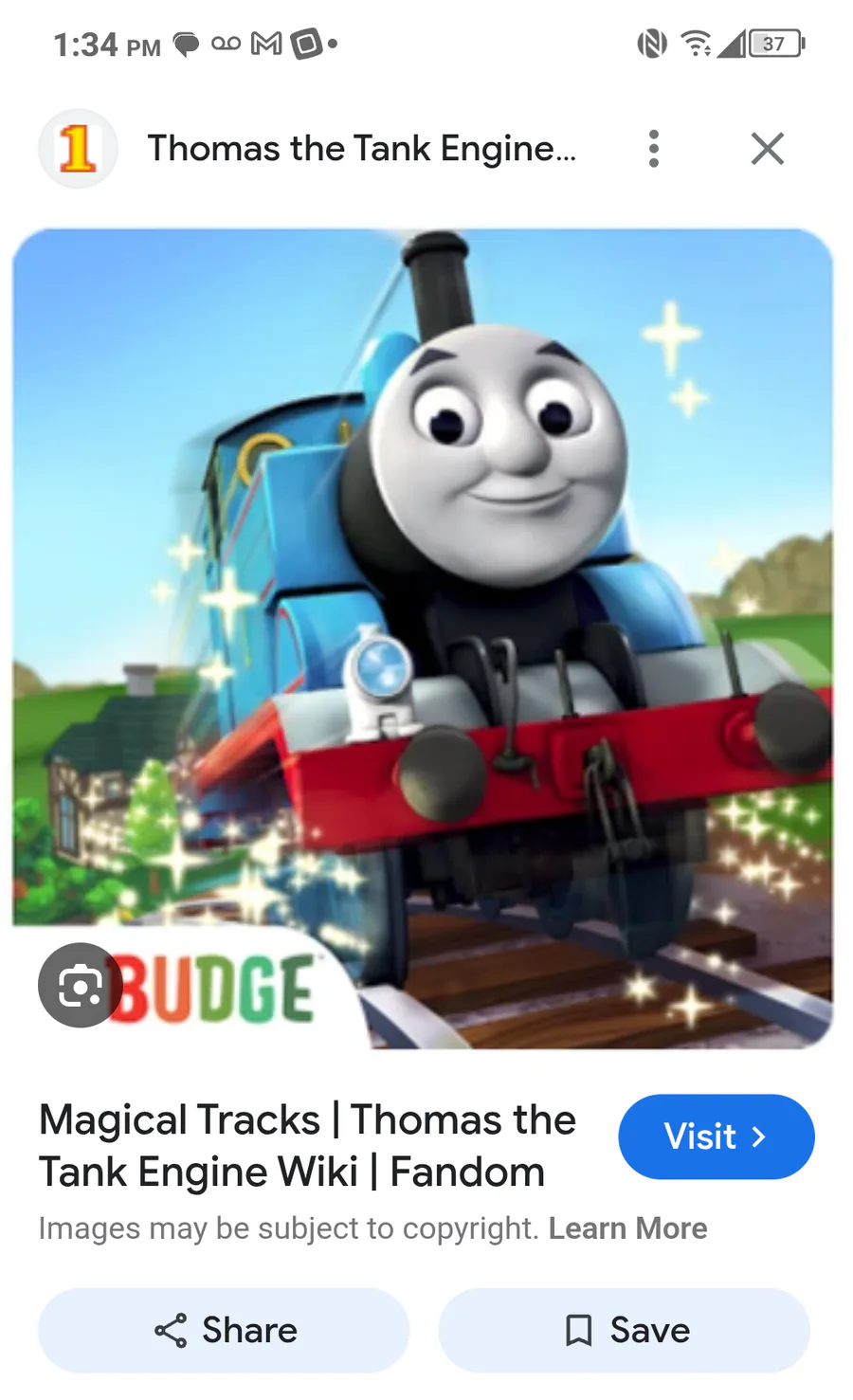Visit the Fandom wiki page

716,1136
